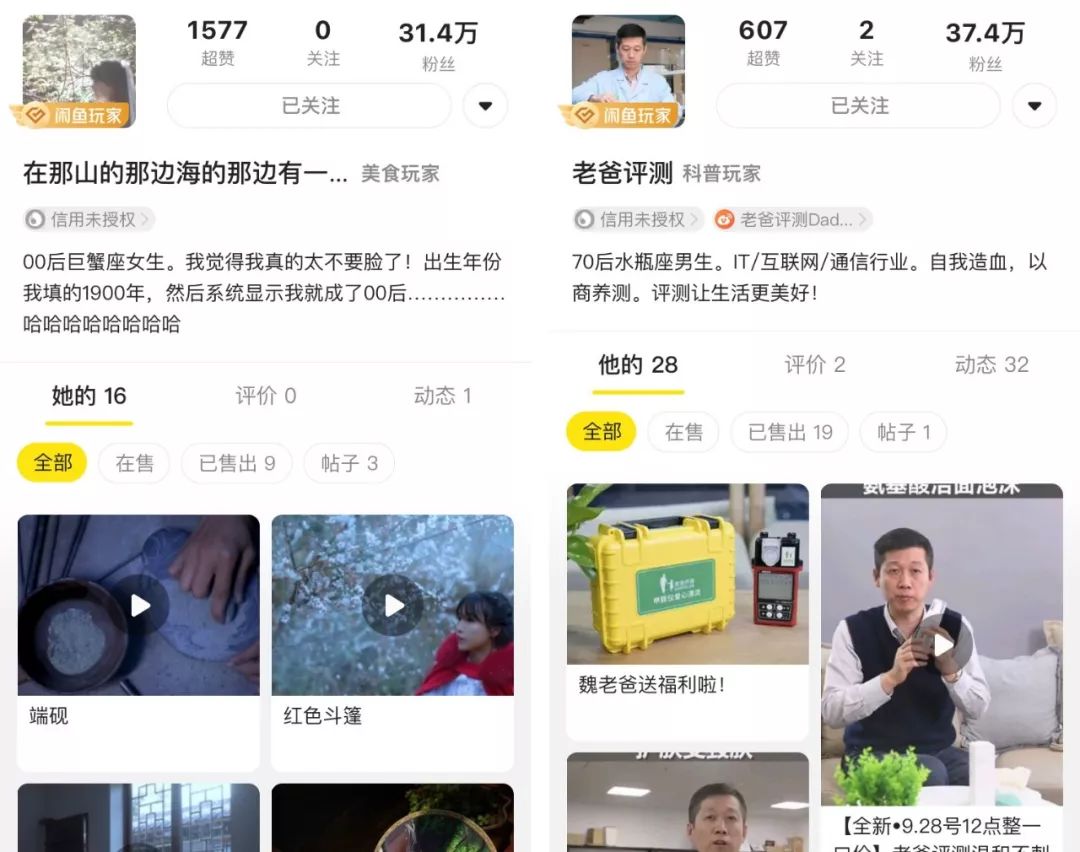
Task: Tap 已关注 button on 老爸评测 profile
Action: click(x=858, y=105)
